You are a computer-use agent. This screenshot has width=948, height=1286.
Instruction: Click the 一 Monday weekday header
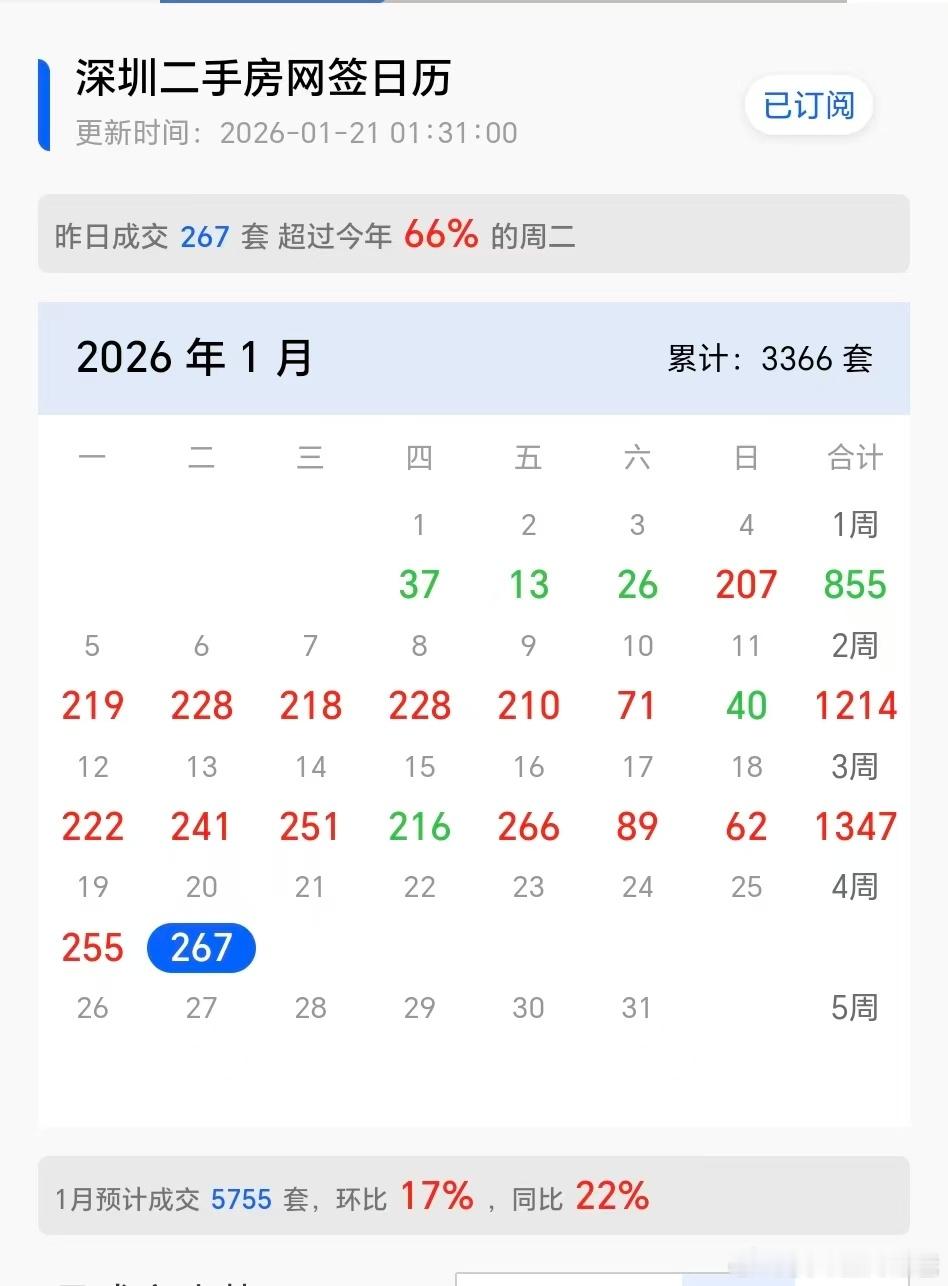[x=91, y=458]
